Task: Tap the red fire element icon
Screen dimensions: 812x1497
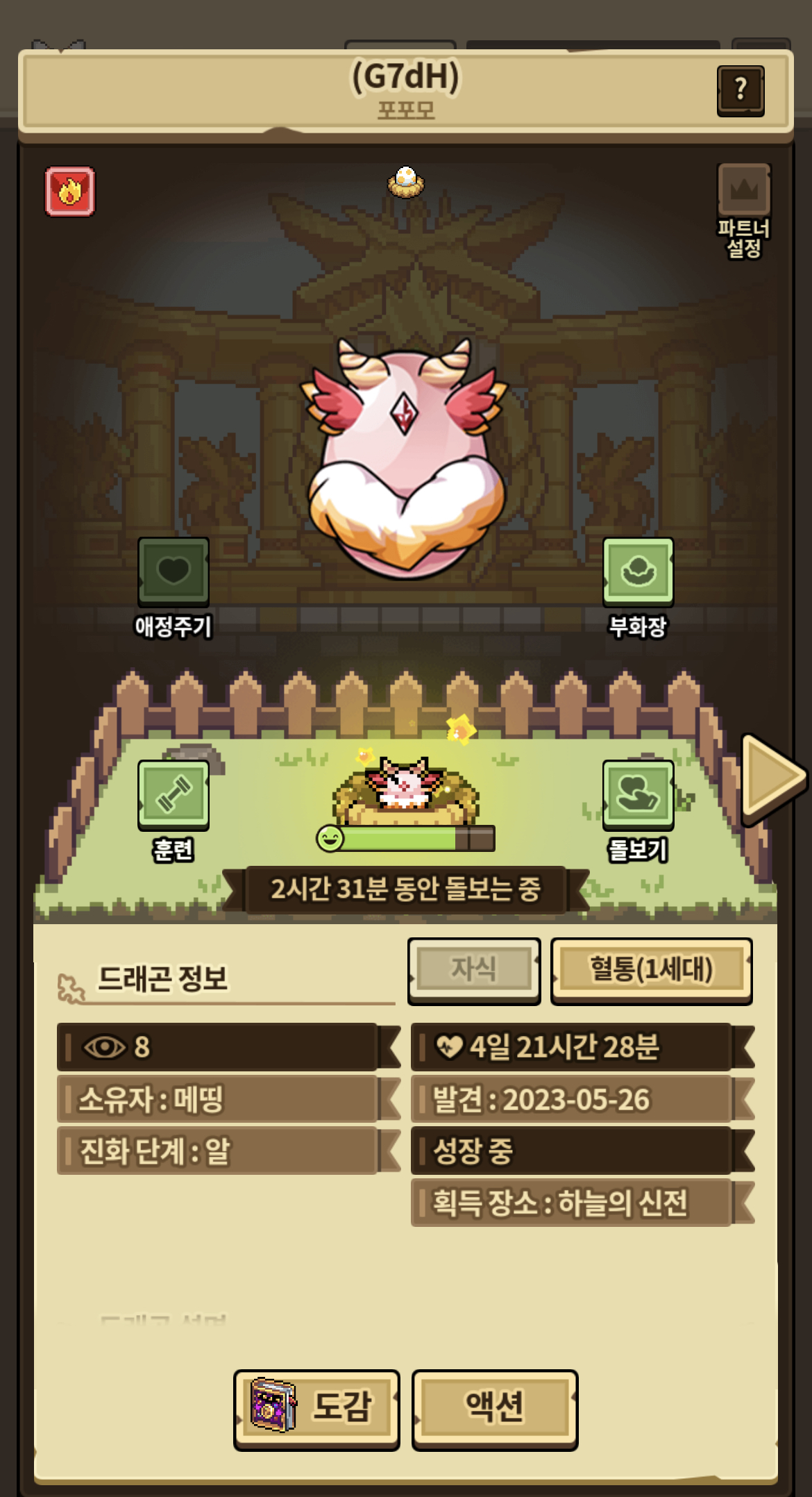Action: [70, 192]
